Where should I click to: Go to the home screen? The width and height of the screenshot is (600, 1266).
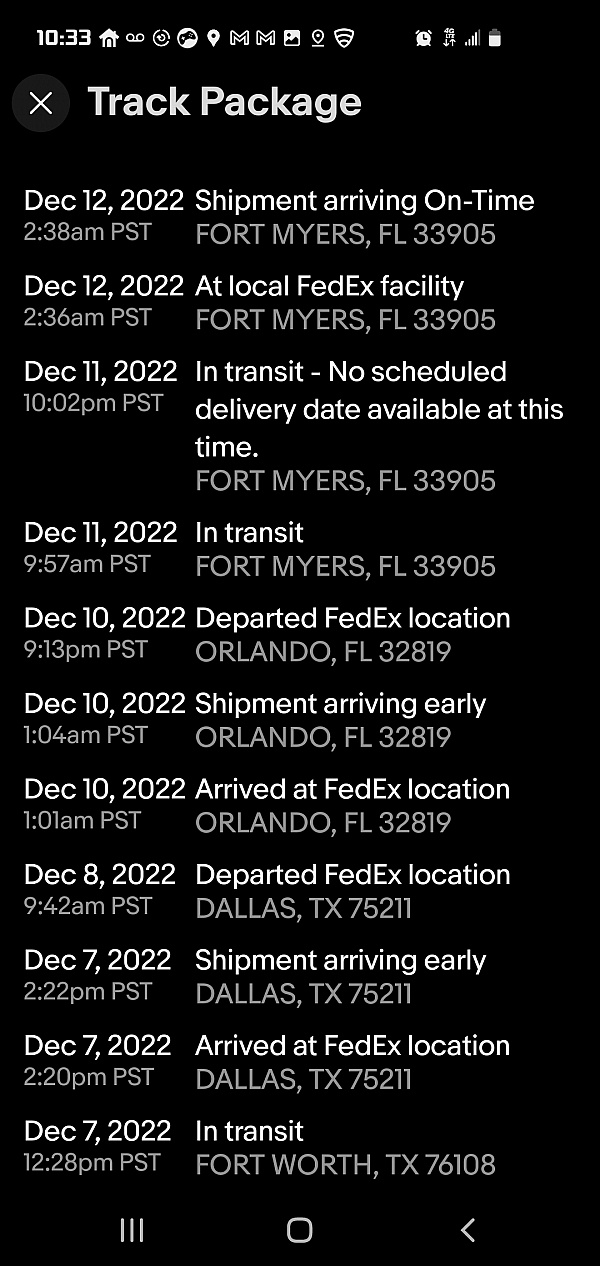pos(299,1229)
